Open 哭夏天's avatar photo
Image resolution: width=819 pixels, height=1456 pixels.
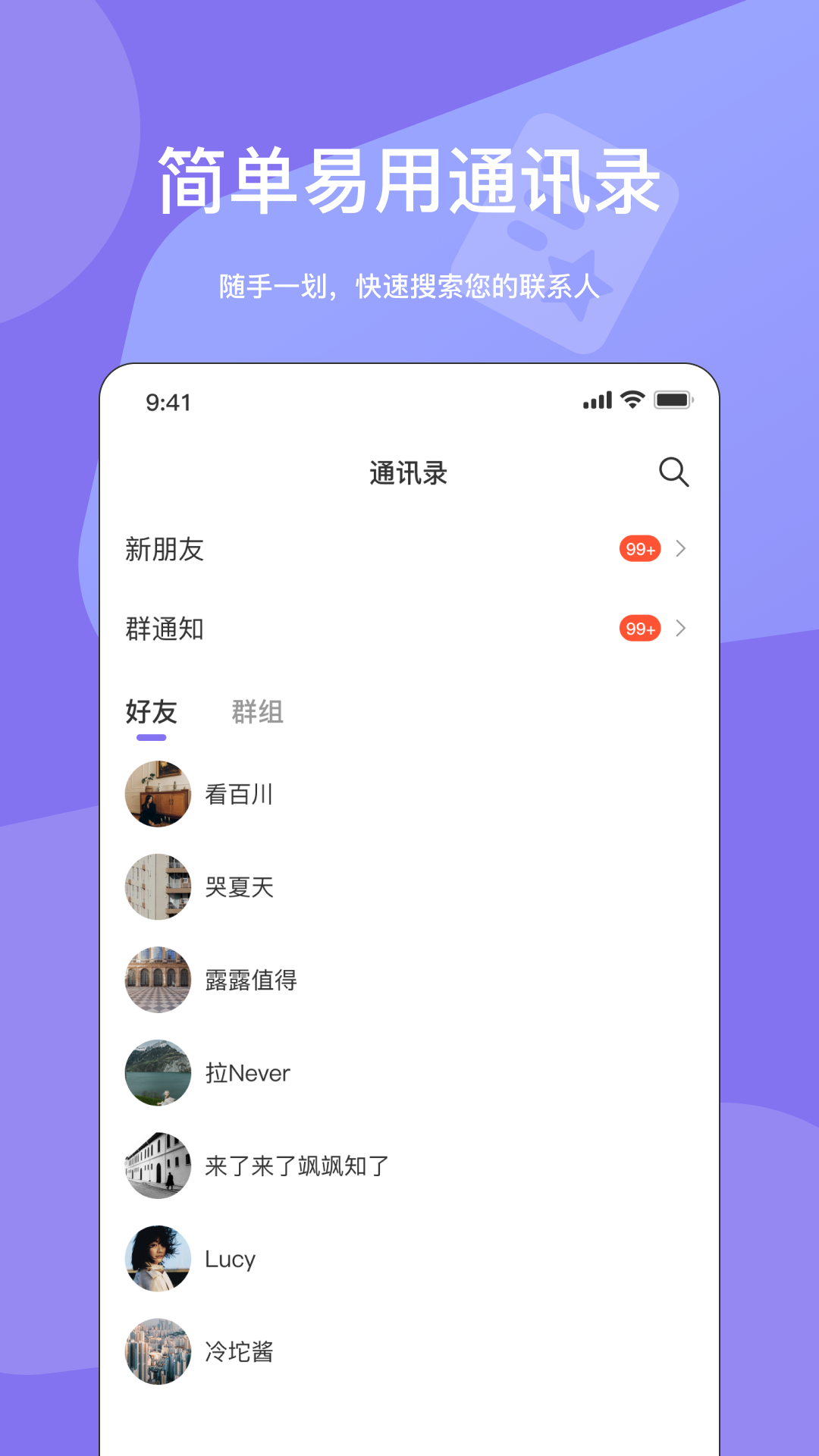(158, 886)
